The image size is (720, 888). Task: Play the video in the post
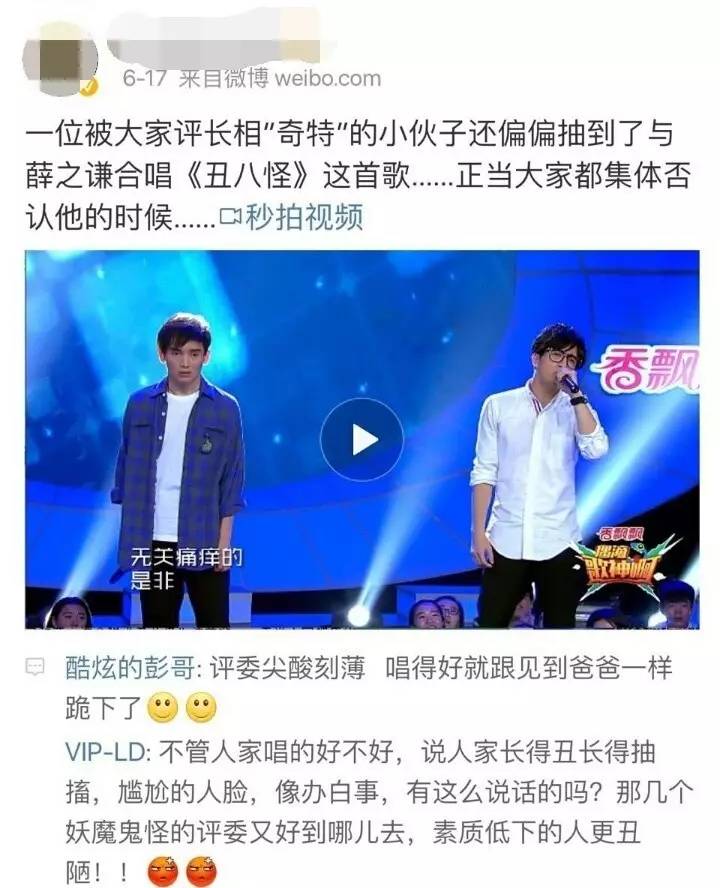(361, 439)
